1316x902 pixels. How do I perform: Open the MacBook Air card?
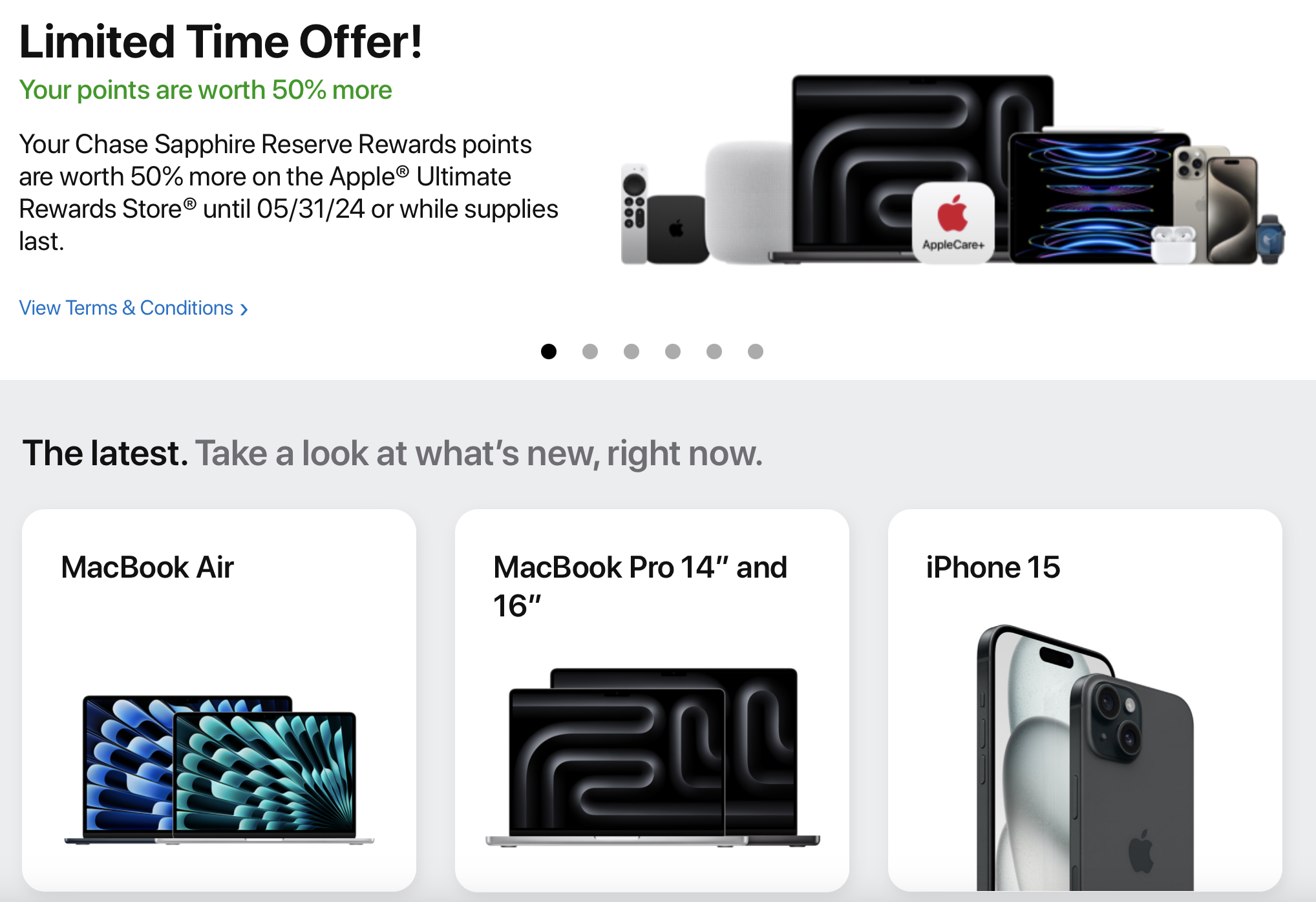(218, 700)
